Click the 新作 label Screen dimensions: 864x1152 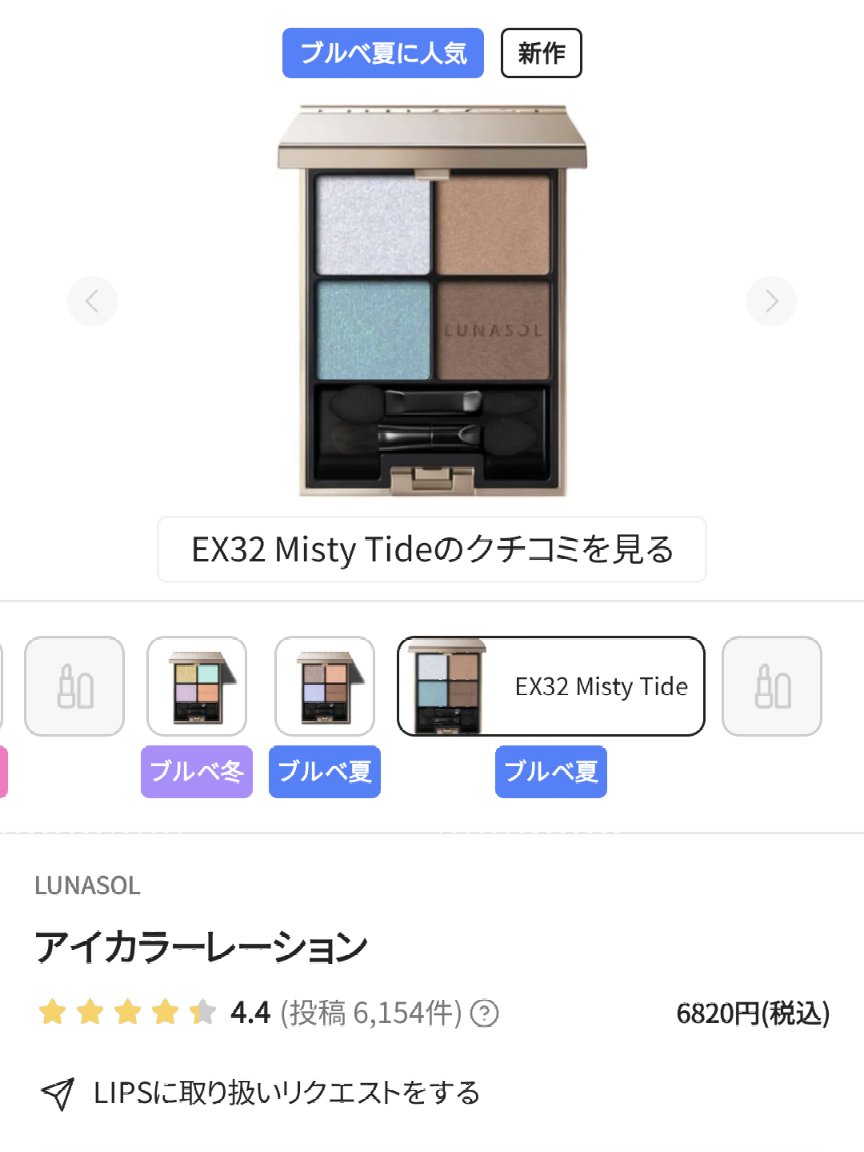(x=540, y=54)
